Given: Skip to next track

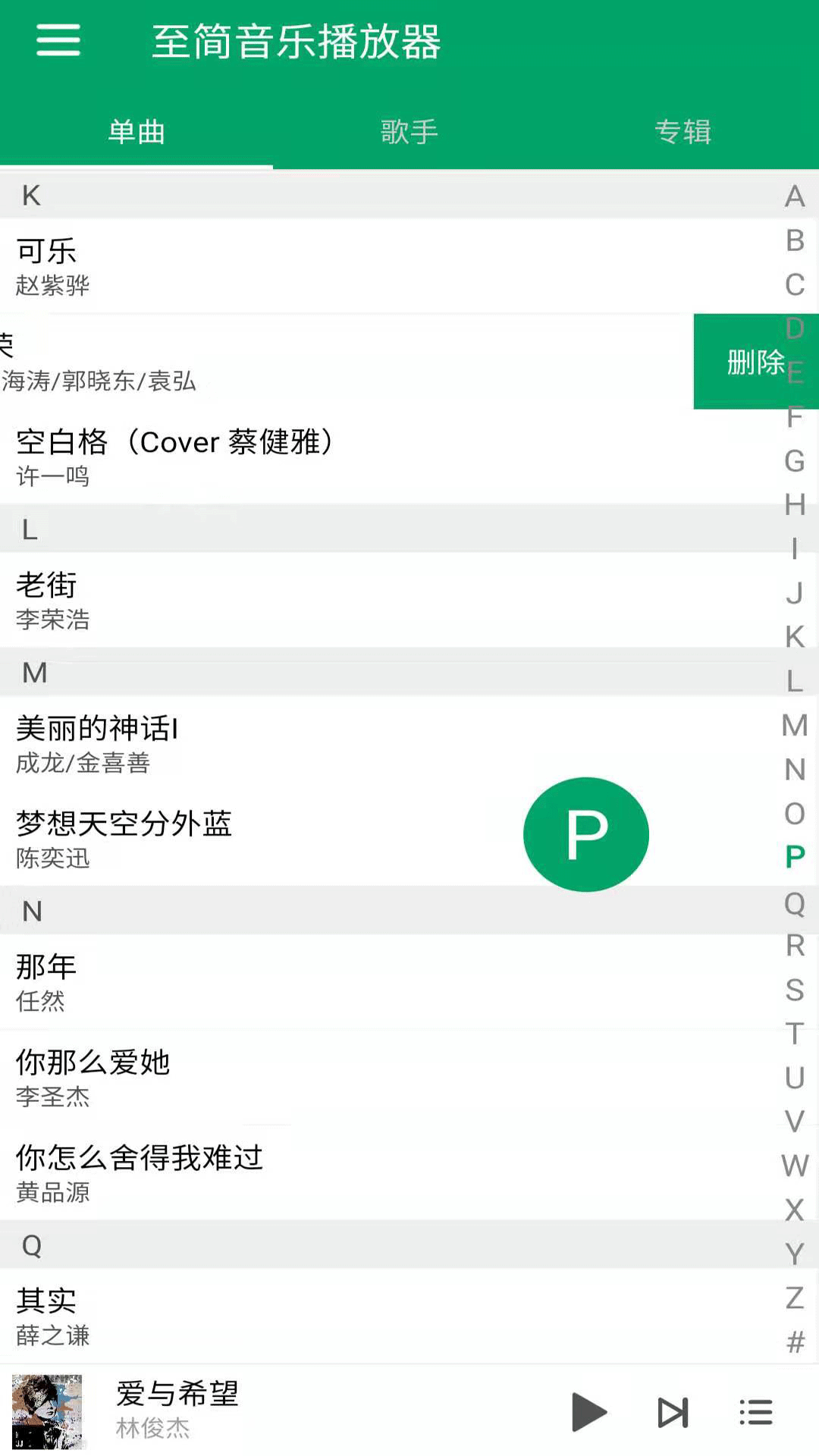Looking at the screenshot, I should [x=671, y=1410].
